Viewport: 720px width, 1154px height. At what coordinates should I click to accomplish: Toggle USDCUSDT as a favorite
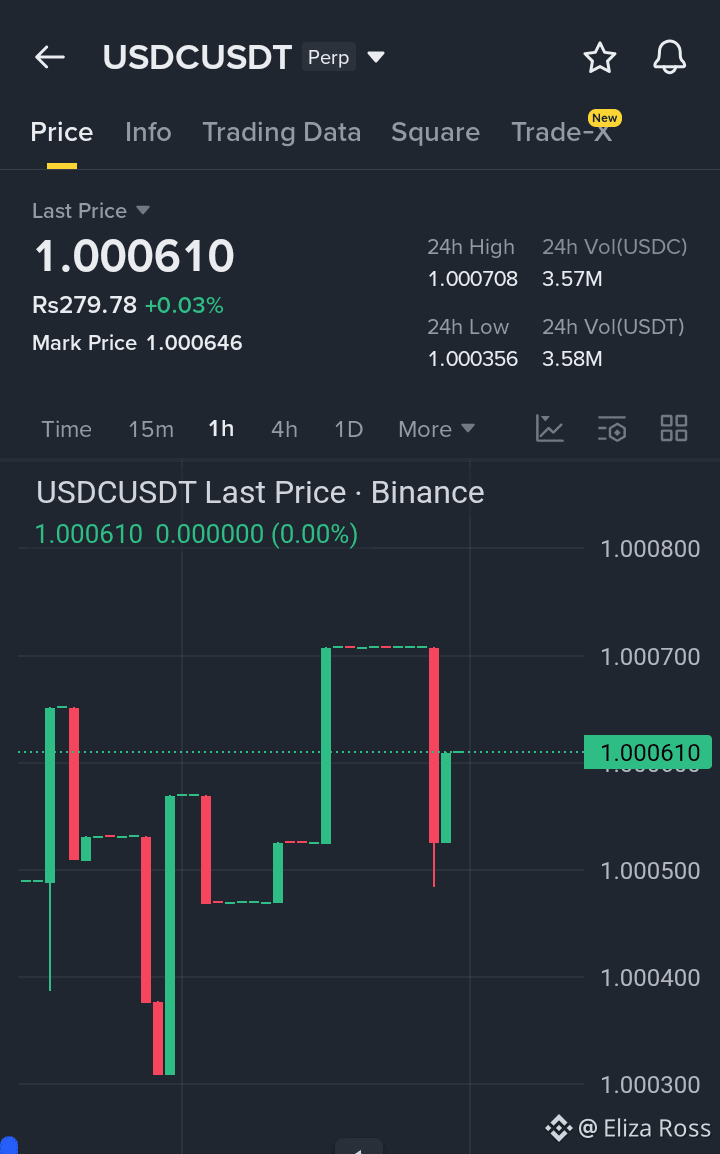(600, 57)
